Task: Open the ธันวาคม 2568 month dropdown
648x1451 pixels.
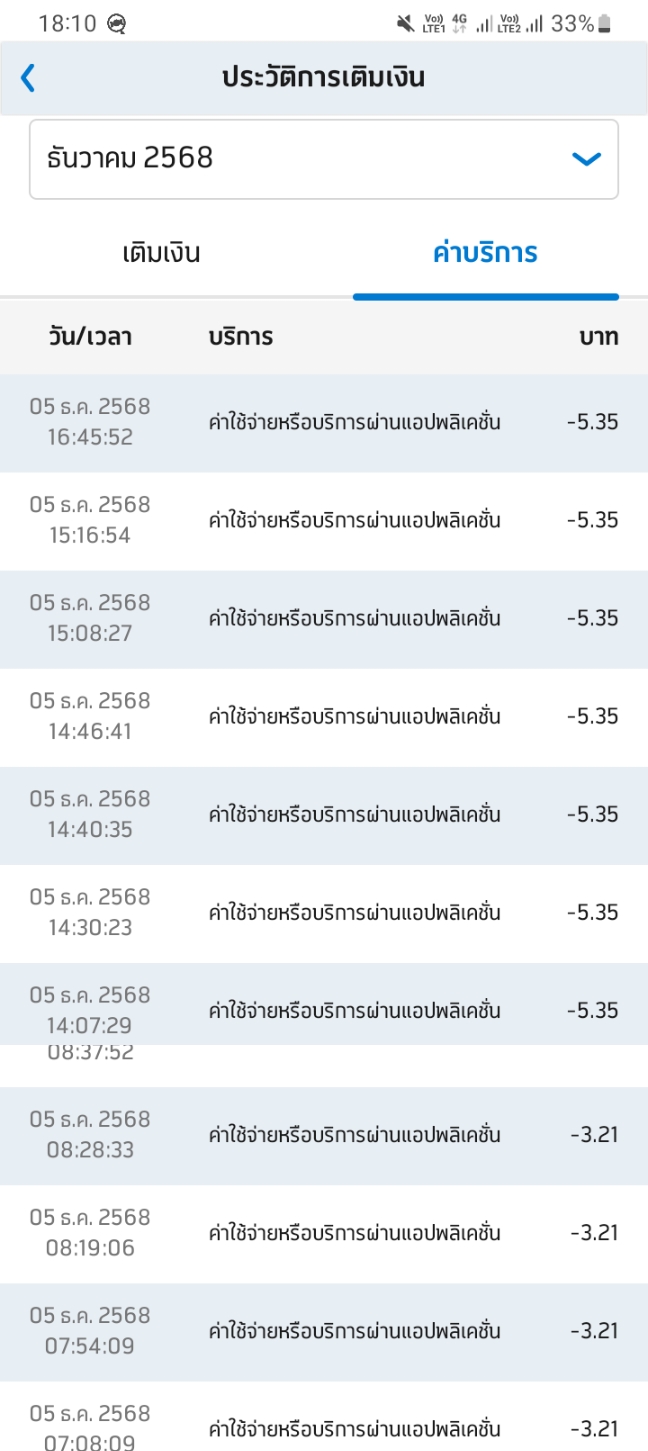Action: click(323, 159)
